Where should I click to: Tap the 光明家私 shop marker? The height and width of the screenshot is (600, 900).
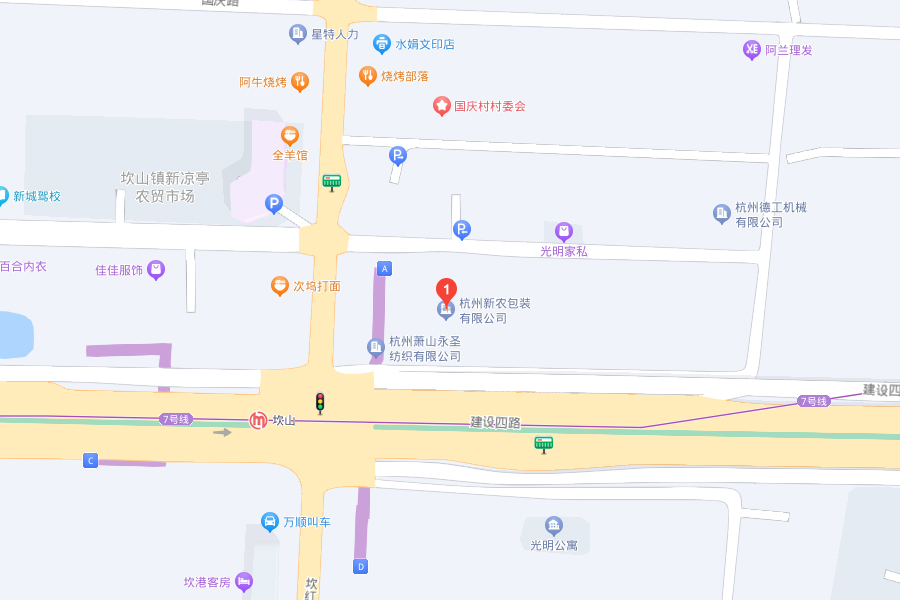click(x=564, y=231)
